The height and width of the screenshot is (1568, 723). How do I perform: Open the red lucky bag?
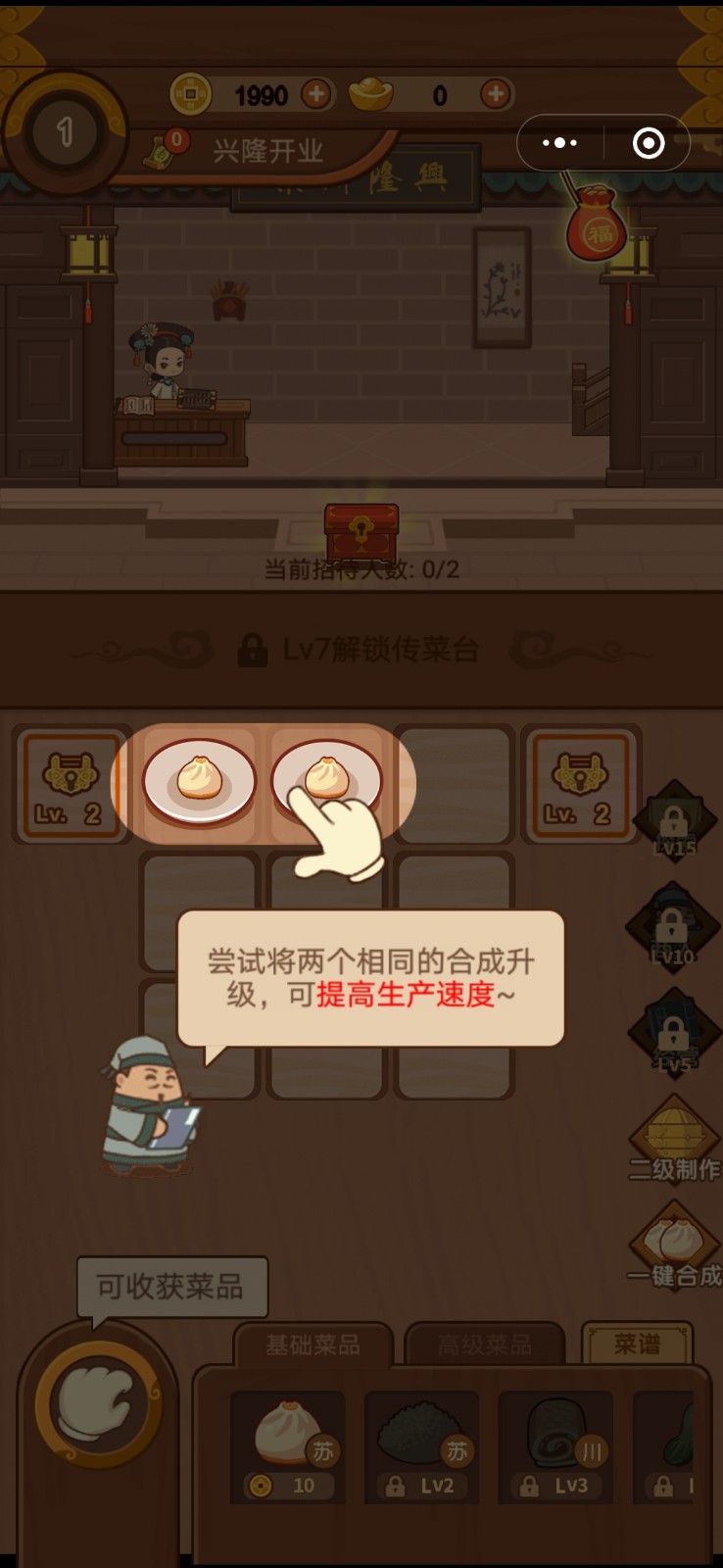coord(597,225)
